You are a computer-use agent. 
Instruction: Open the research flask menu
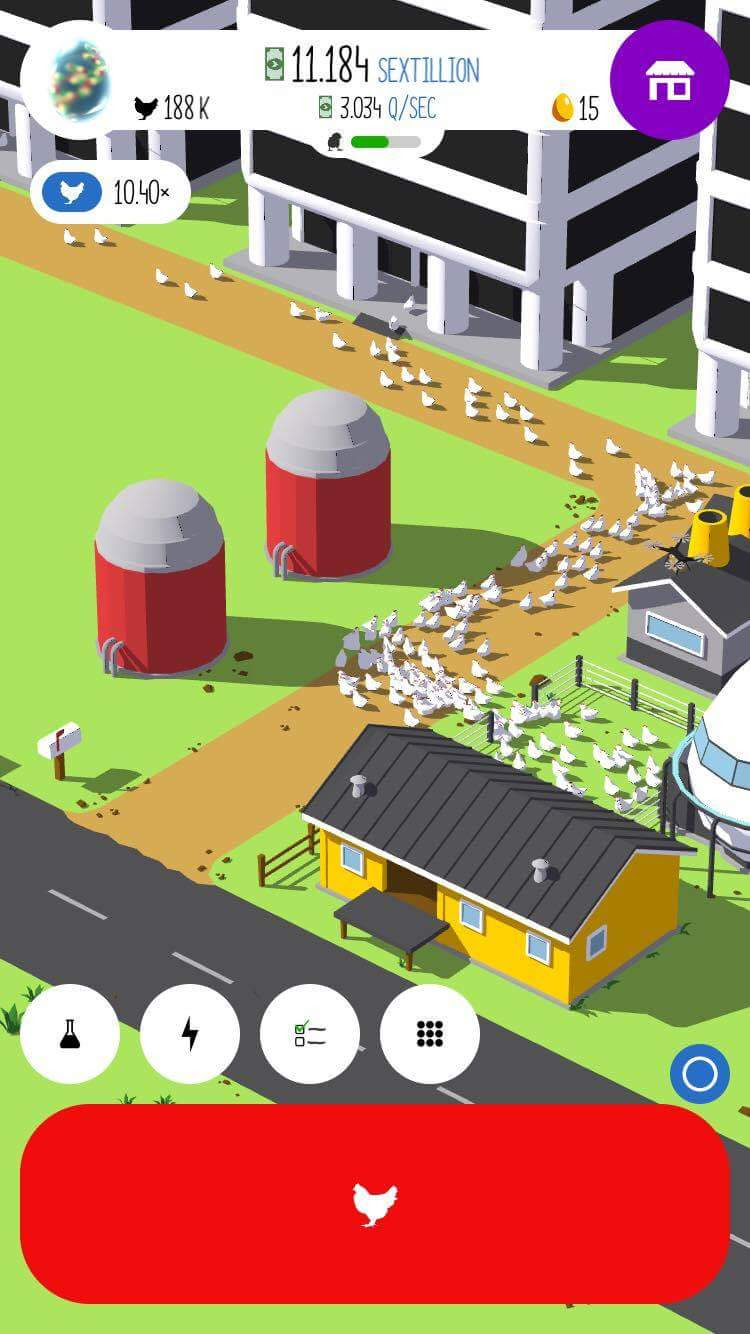point(70,1034)
